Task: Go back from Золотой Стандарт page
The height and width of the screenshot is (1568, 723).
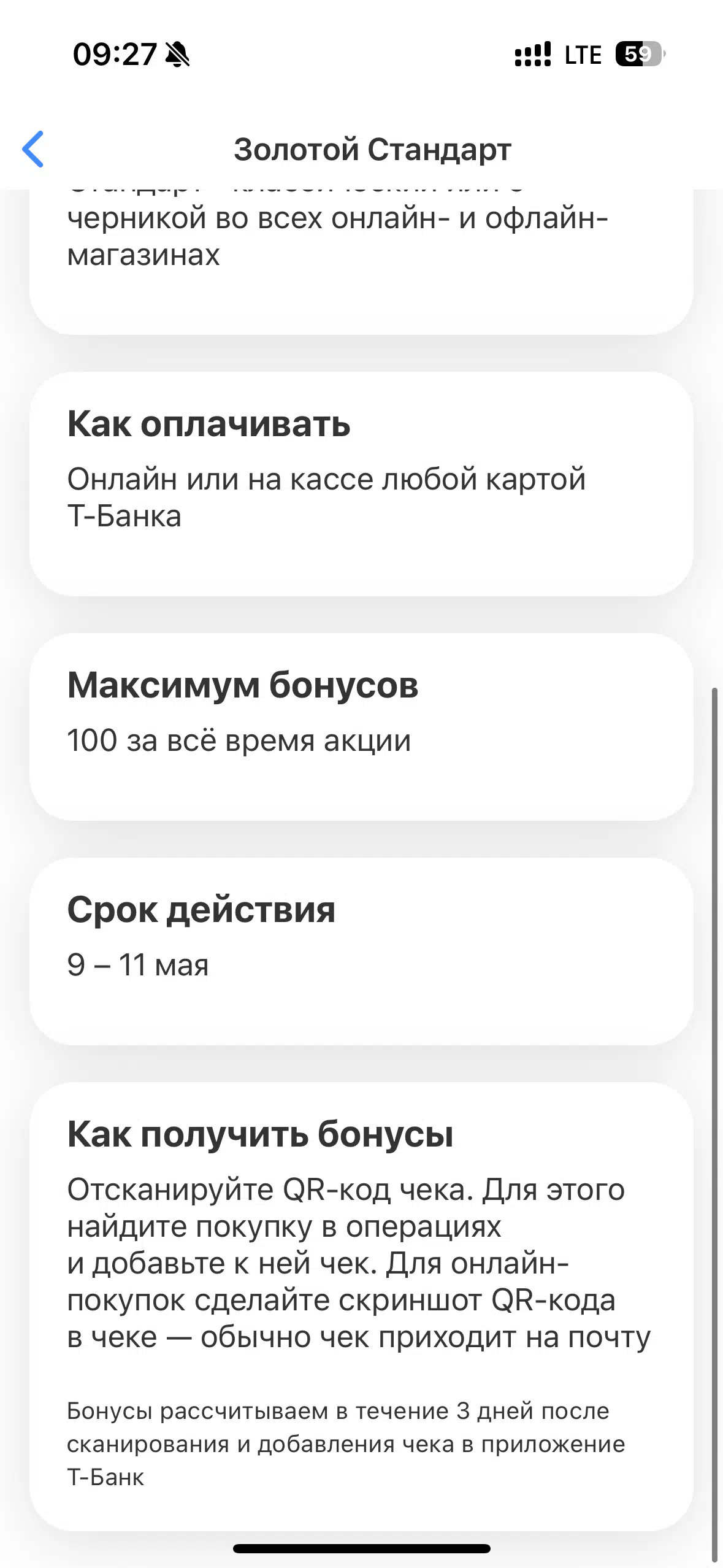Action: [x=33, y=149]
